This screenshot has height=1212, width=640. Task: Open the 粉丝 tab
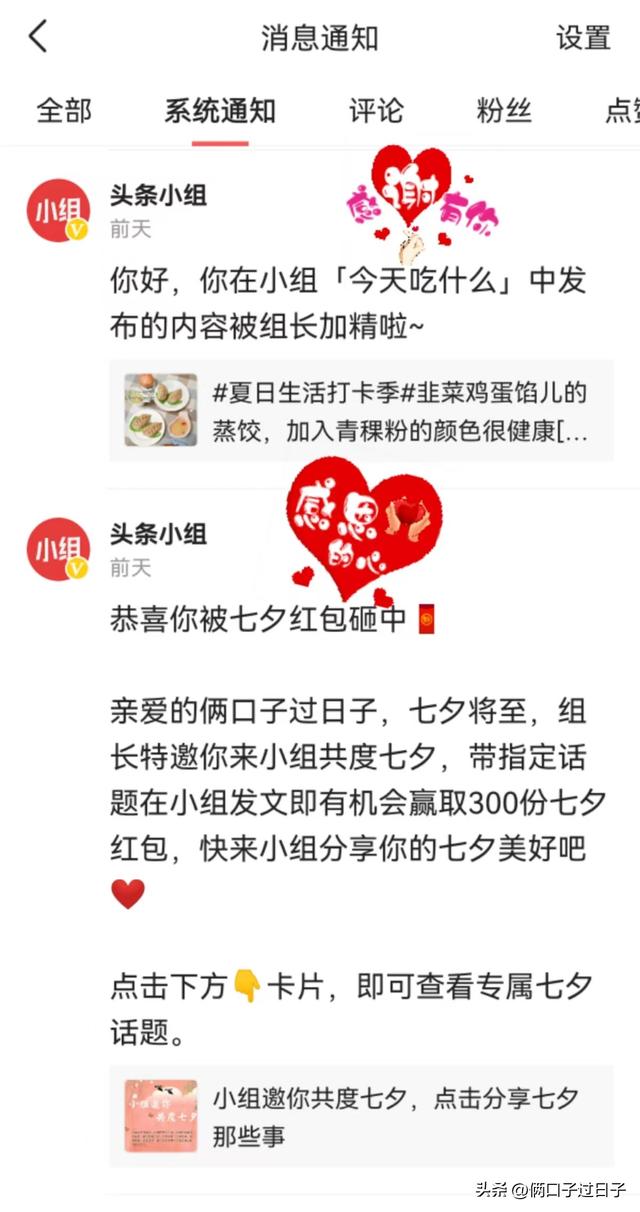[504, 111]
